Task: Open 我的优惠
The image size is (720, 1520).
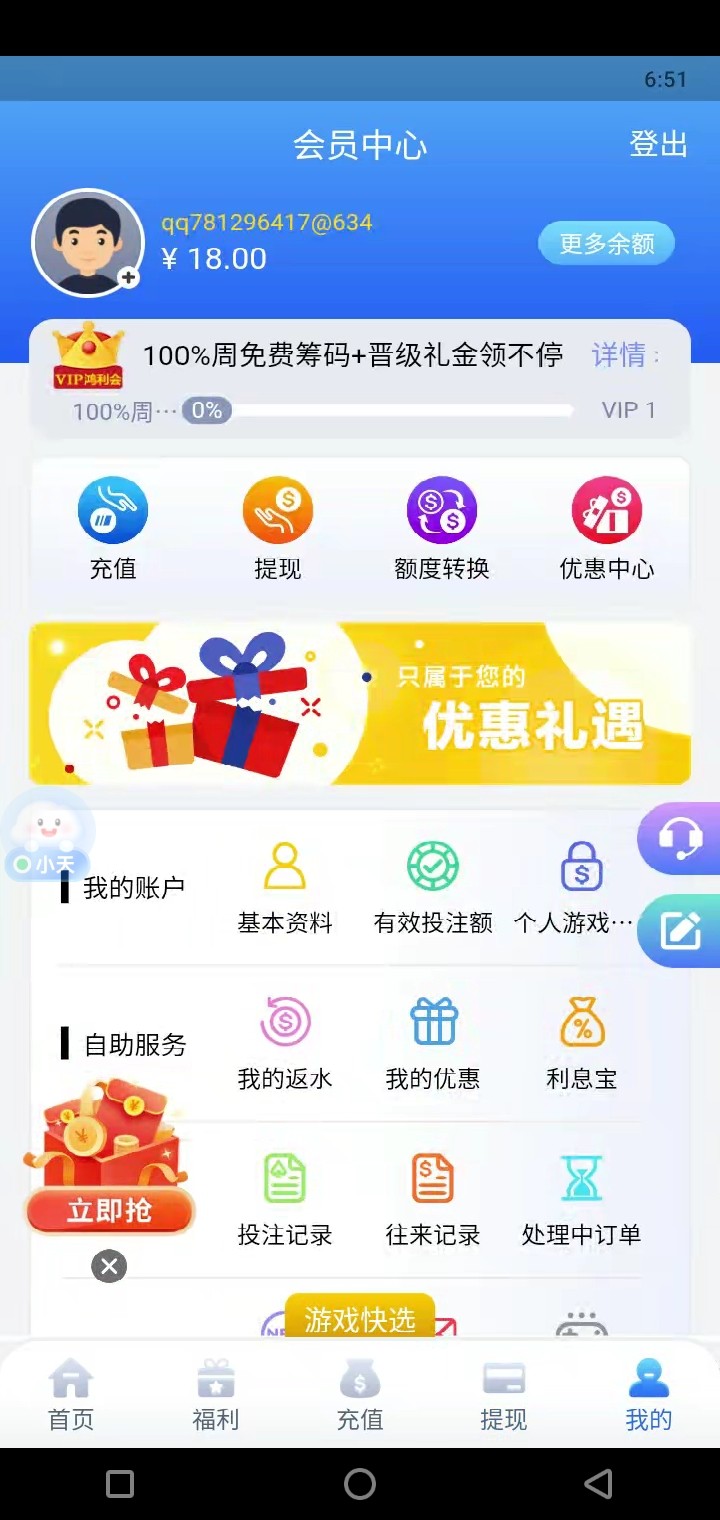Action: [433, 1043]
